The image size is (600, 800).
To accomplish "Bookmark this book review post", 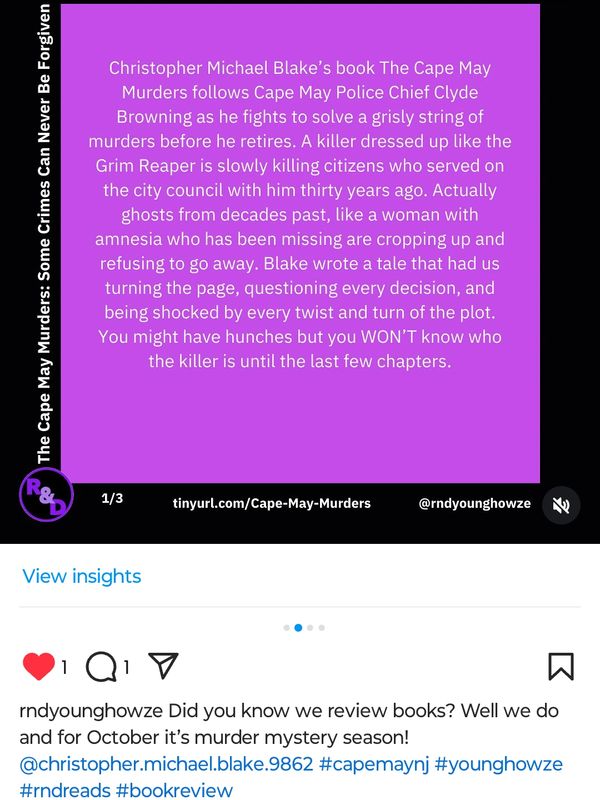I will pos(561,666).
